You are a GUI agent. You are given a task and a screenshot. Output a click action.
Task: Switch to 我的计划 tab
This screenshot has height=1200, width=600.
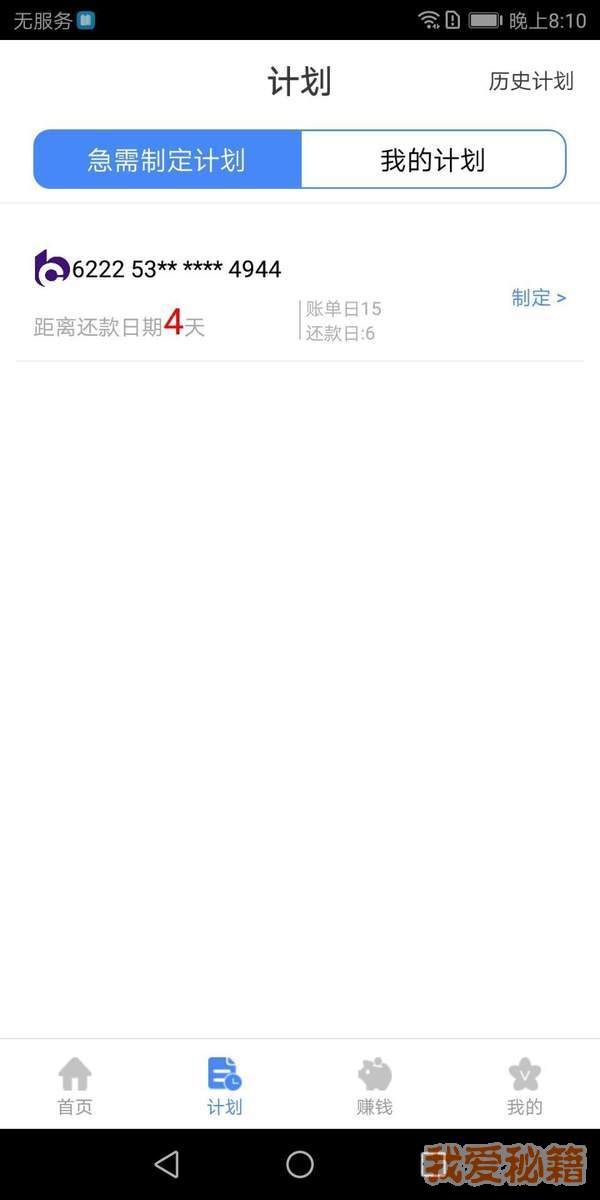pyautogui.click(x=433, y=160)
